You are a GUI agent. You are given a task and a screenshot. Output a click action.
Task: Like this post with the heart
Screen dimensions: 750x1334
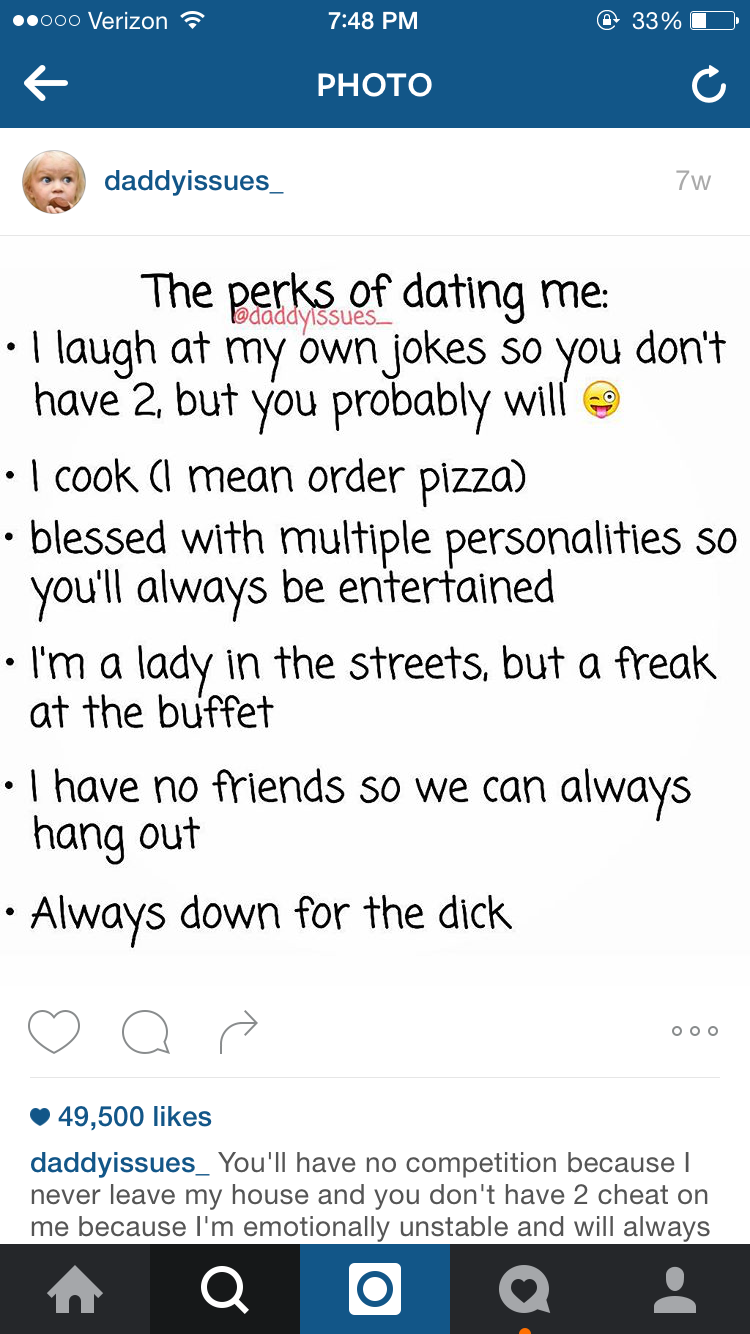point(54,1032)
